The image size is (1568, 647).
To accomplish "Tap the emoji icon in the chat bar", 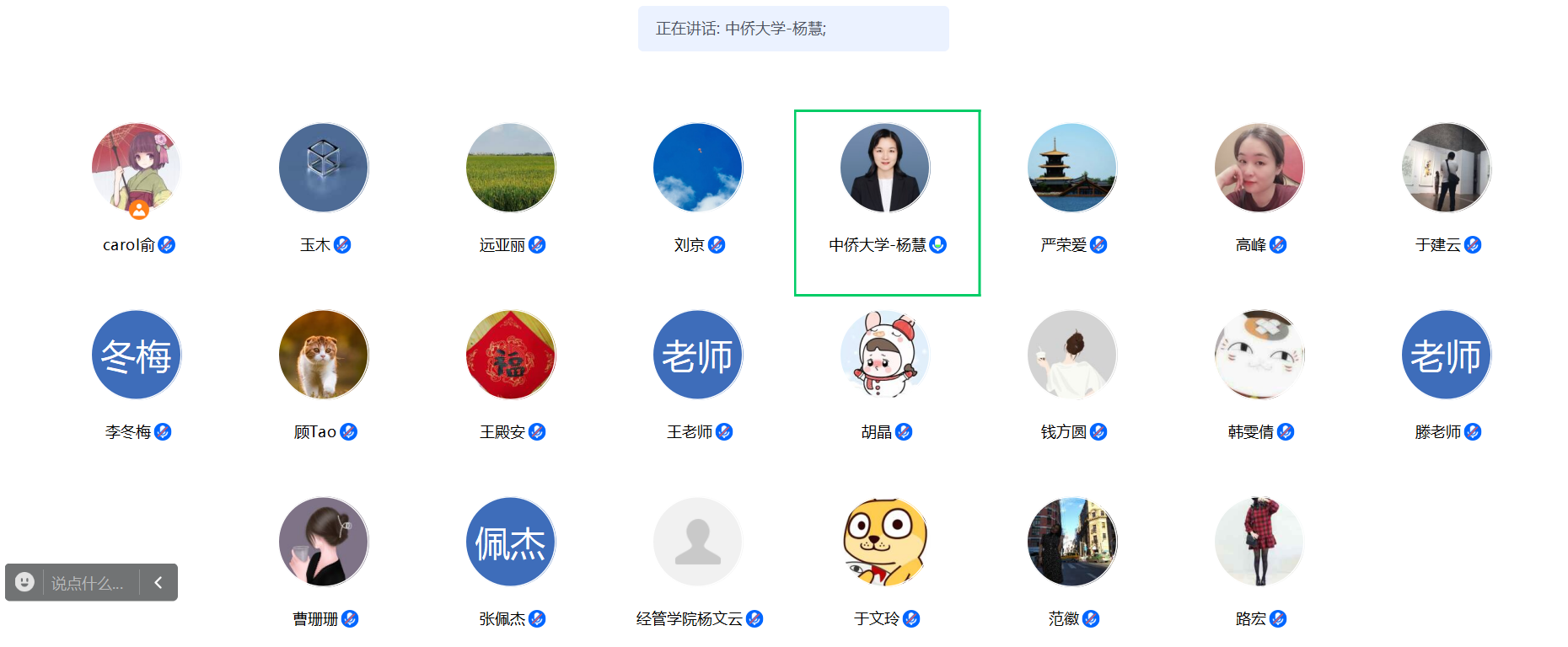I will (x=24, y=582).
